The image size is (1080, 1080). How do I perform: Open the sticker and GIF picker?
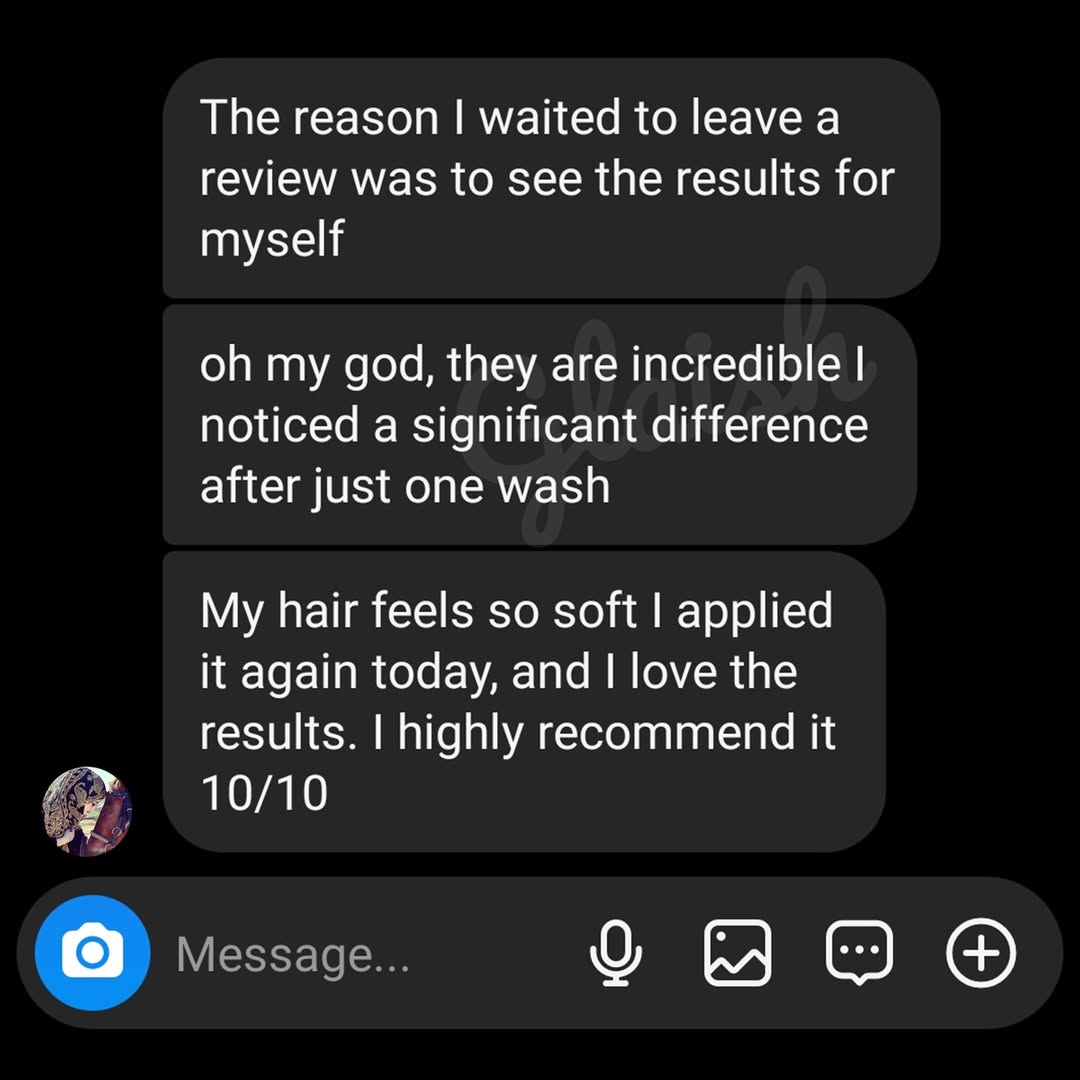[x=859, y=953]
